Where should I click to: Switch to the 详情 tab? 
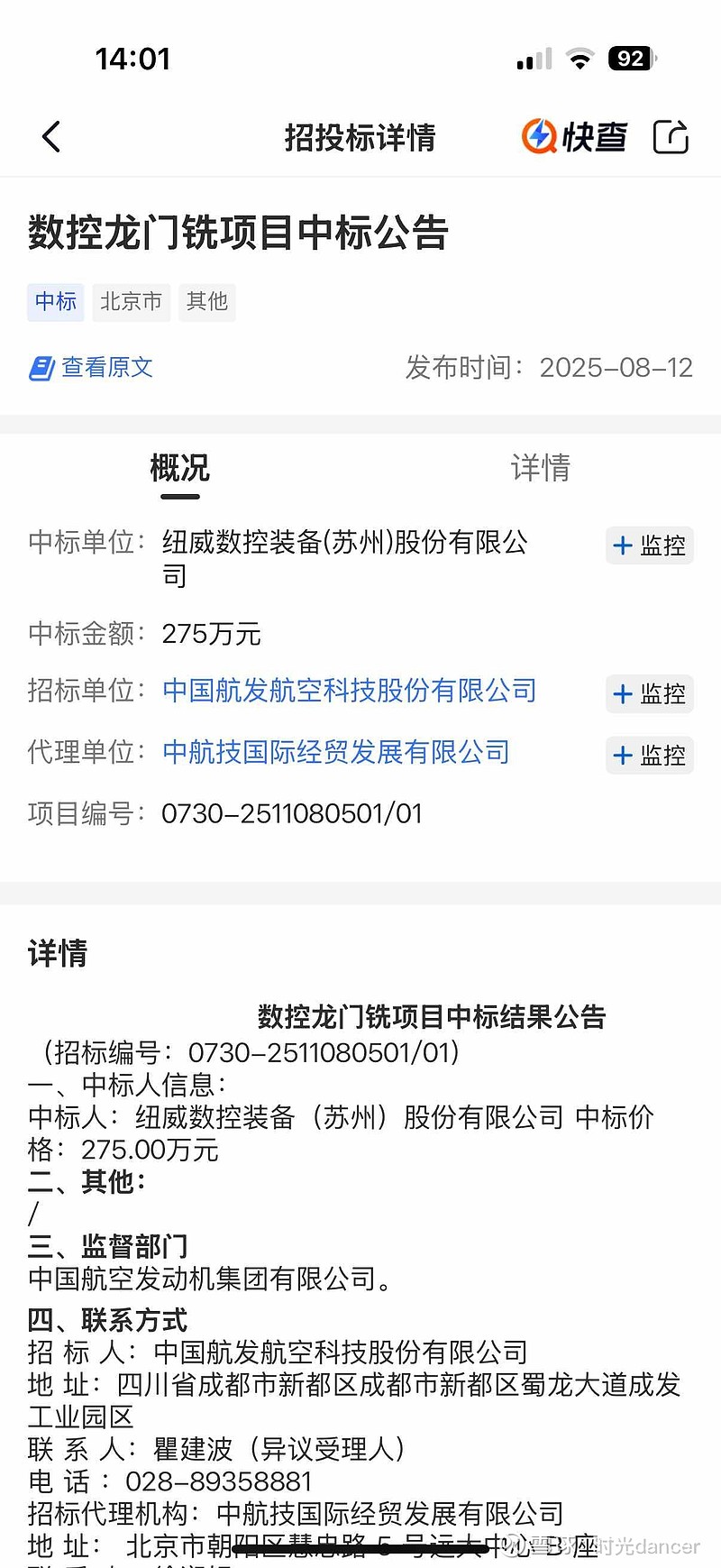541,468
